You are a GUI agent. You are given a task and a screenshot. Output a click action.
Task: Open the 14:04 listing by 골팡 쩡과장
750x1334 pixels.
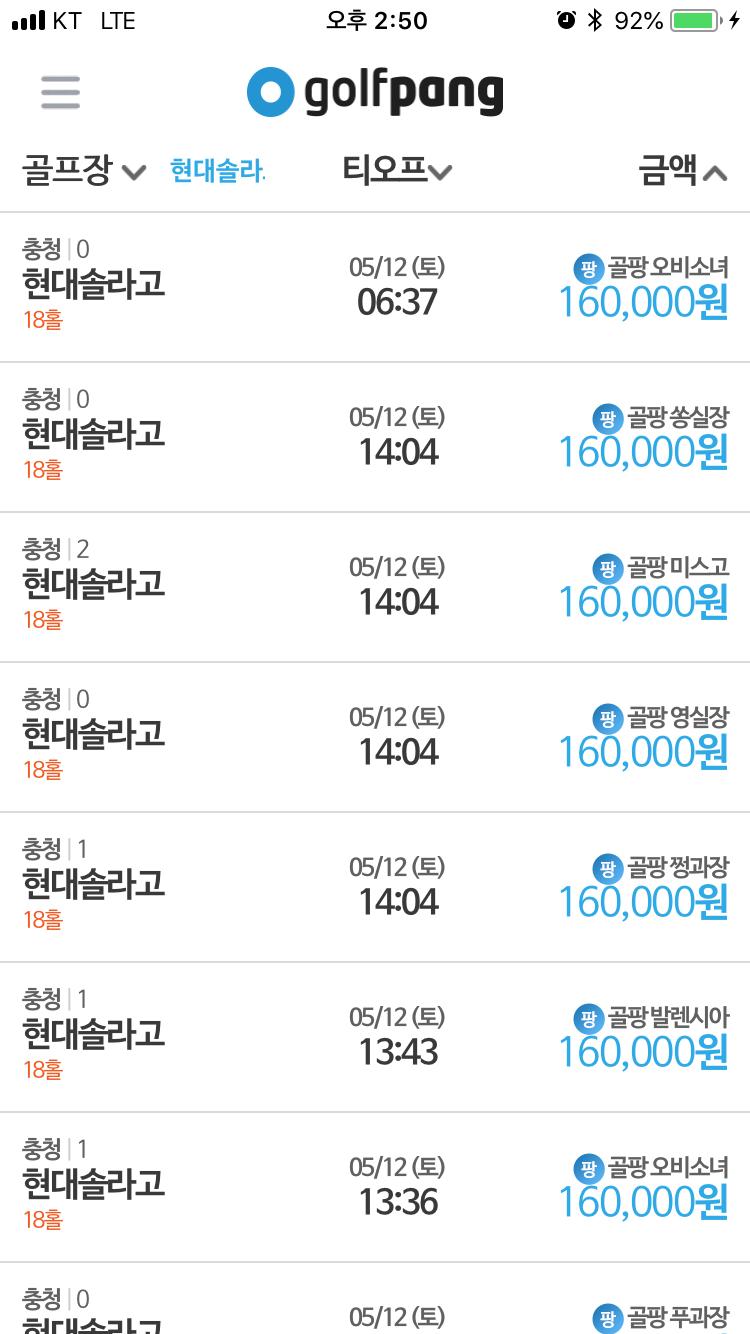[x=375, y=888]
